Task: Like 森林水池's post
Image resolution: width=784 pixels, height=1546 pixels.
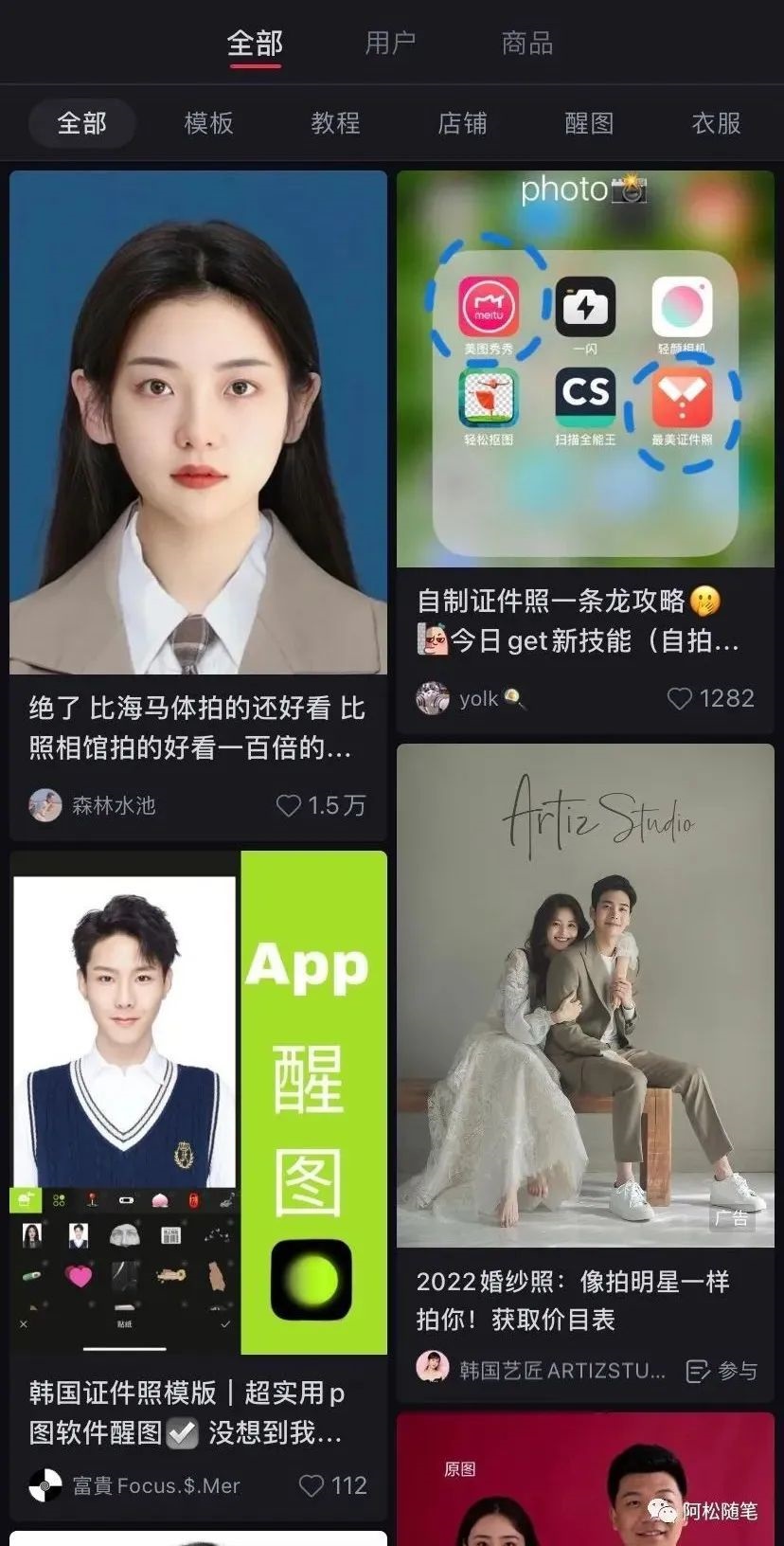Action: click(x=288, y=805)
